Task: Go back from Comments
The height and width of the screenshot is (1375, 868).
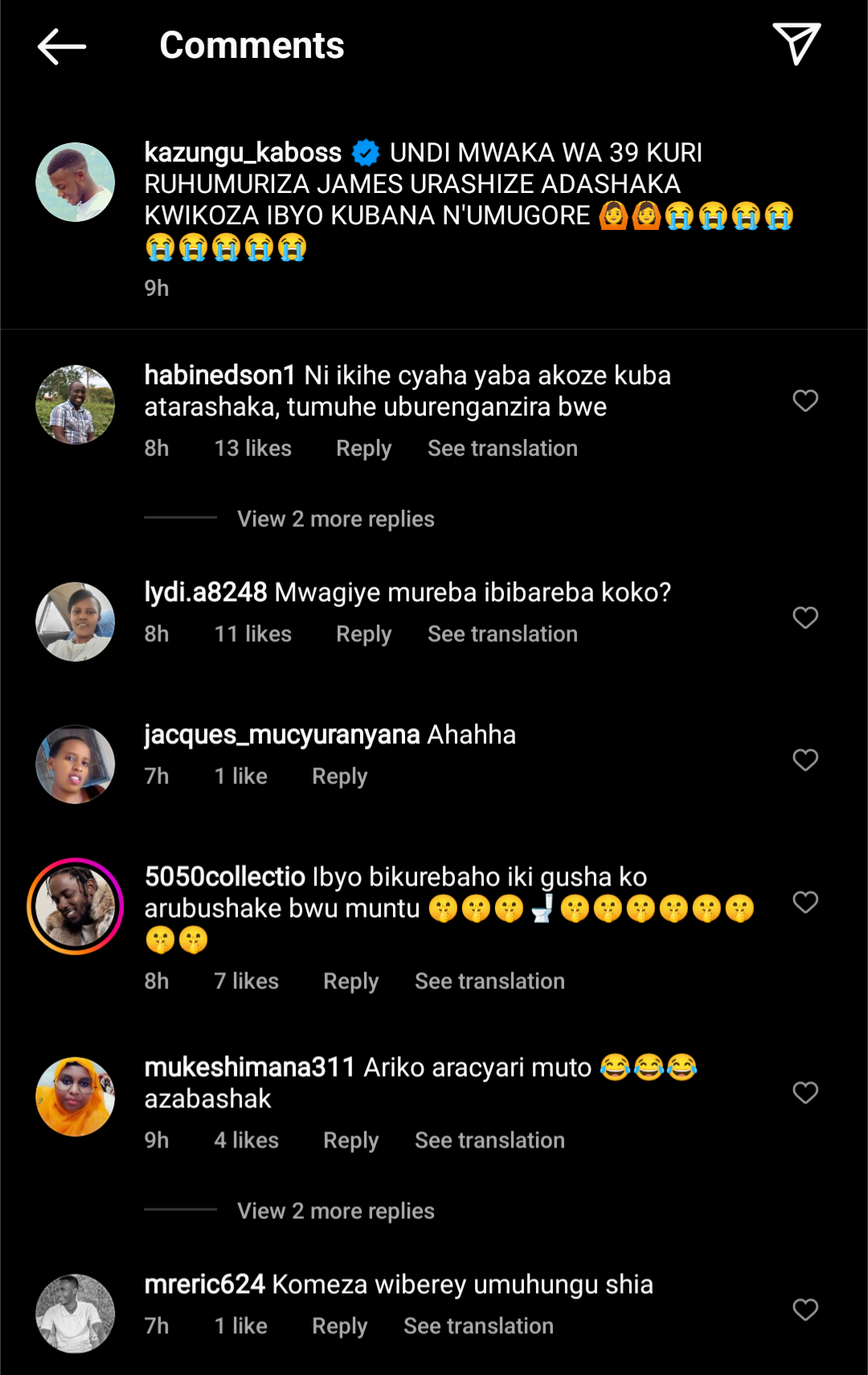Action: click(61, 46)
